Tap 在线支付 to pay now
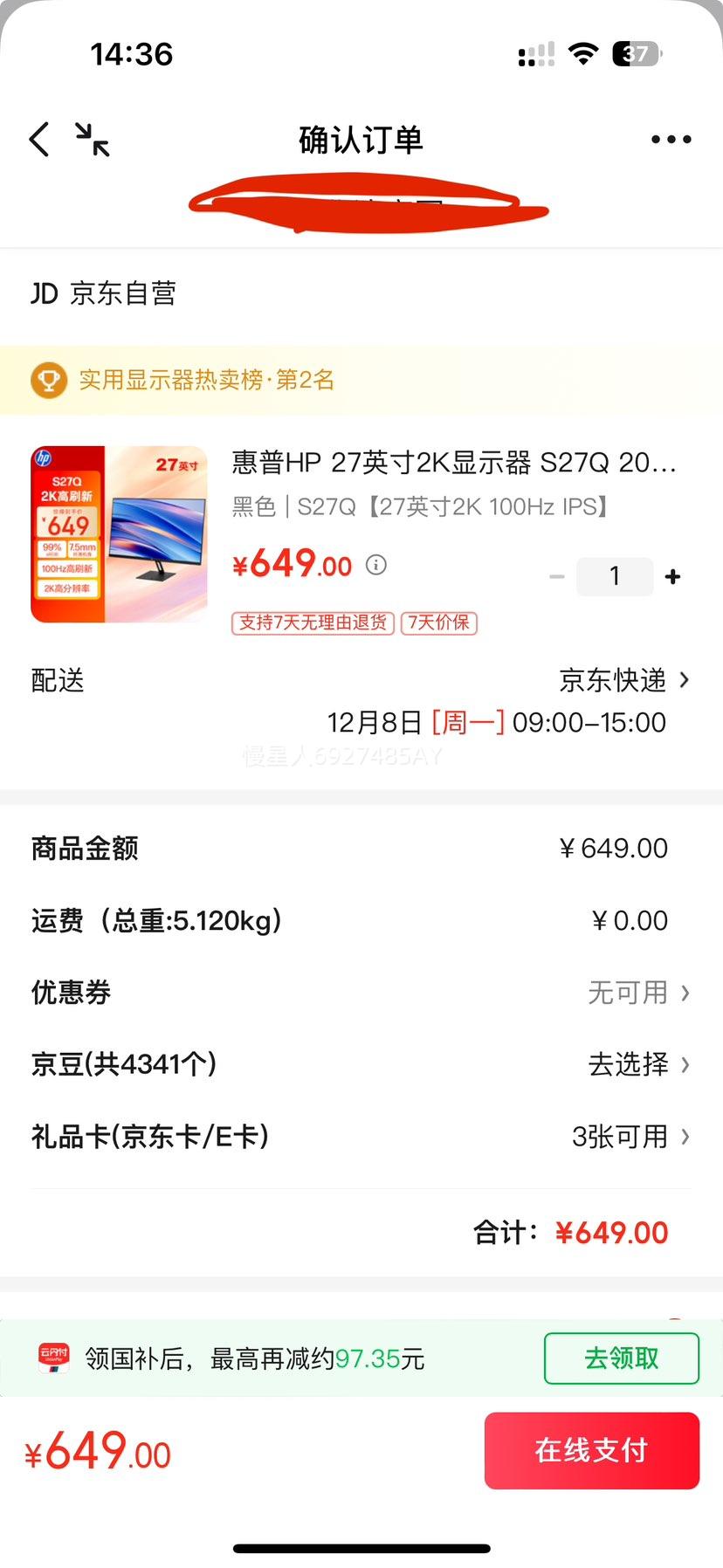 (591, 1451)
